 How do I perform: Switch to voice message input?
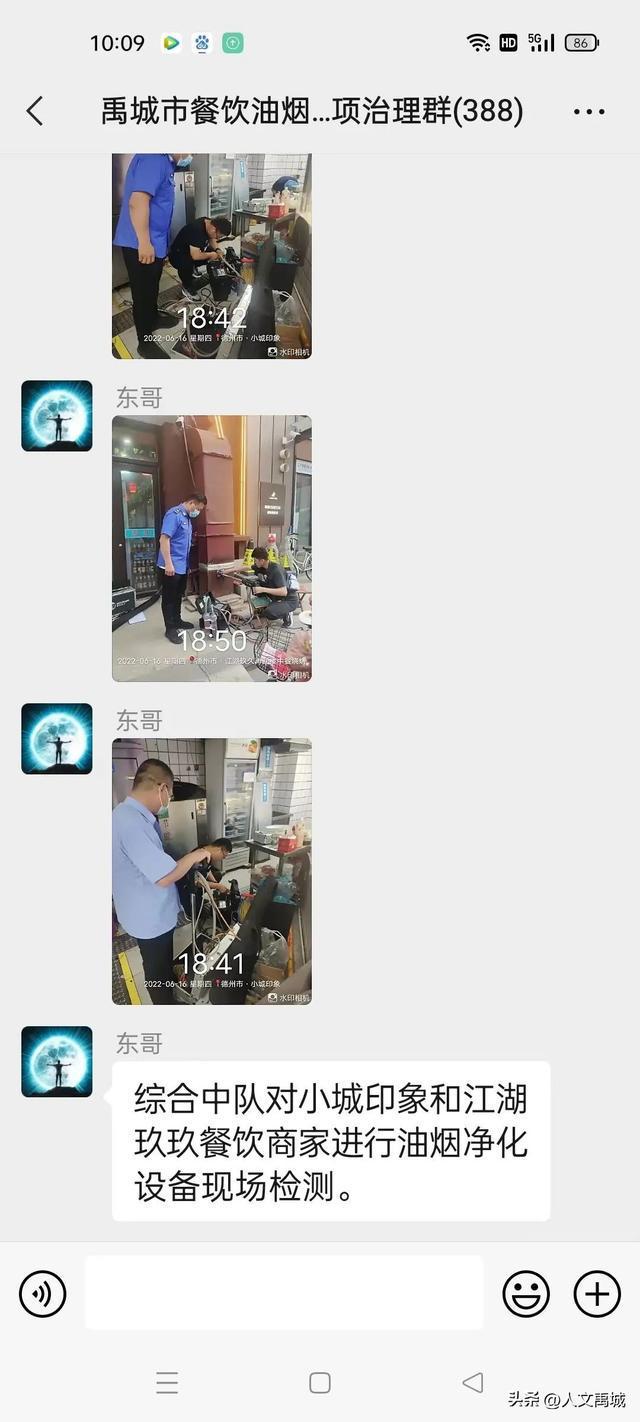43,1294
